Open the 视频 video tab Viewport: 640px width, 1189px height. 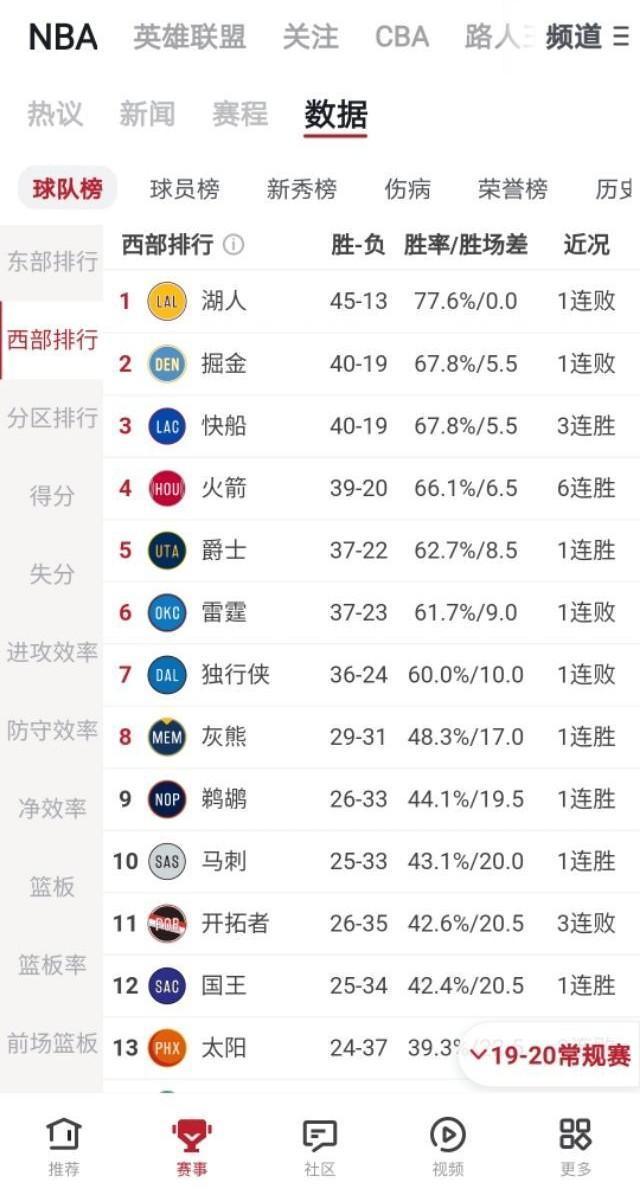(x=447, y=1147)
